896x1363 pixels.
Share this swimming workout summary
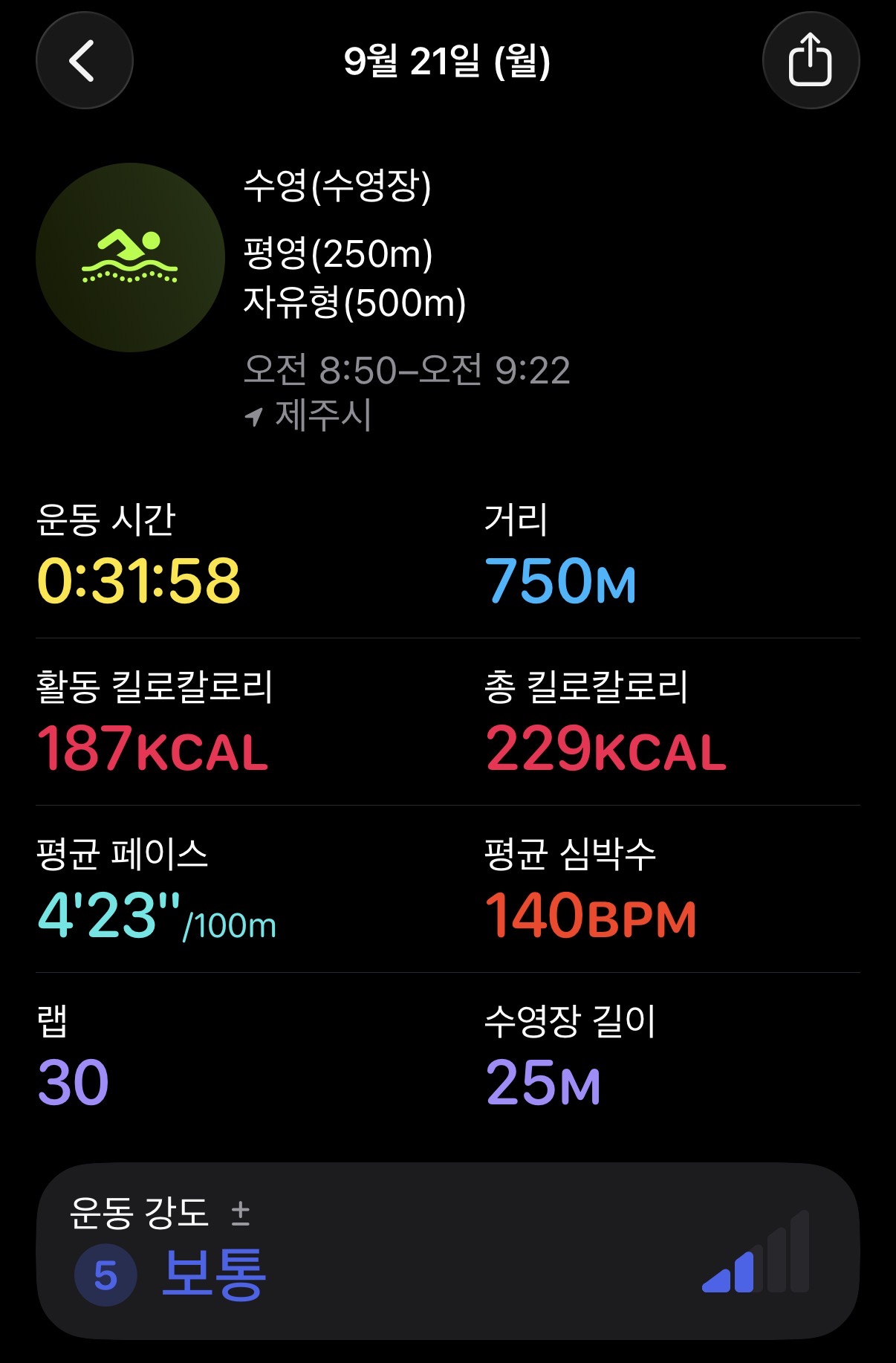pos(811,61)
